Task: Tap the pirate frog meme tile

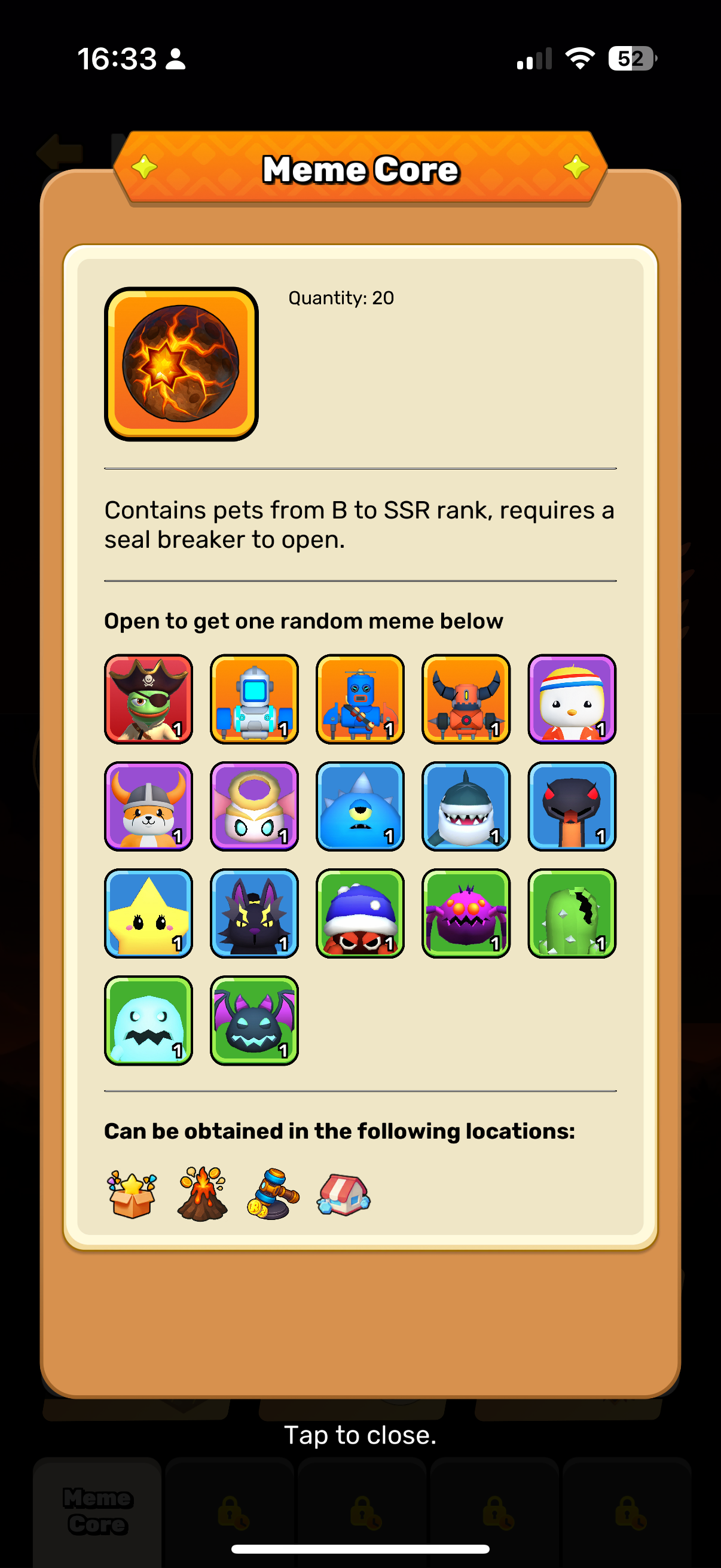Action: [x=148, y=698]
